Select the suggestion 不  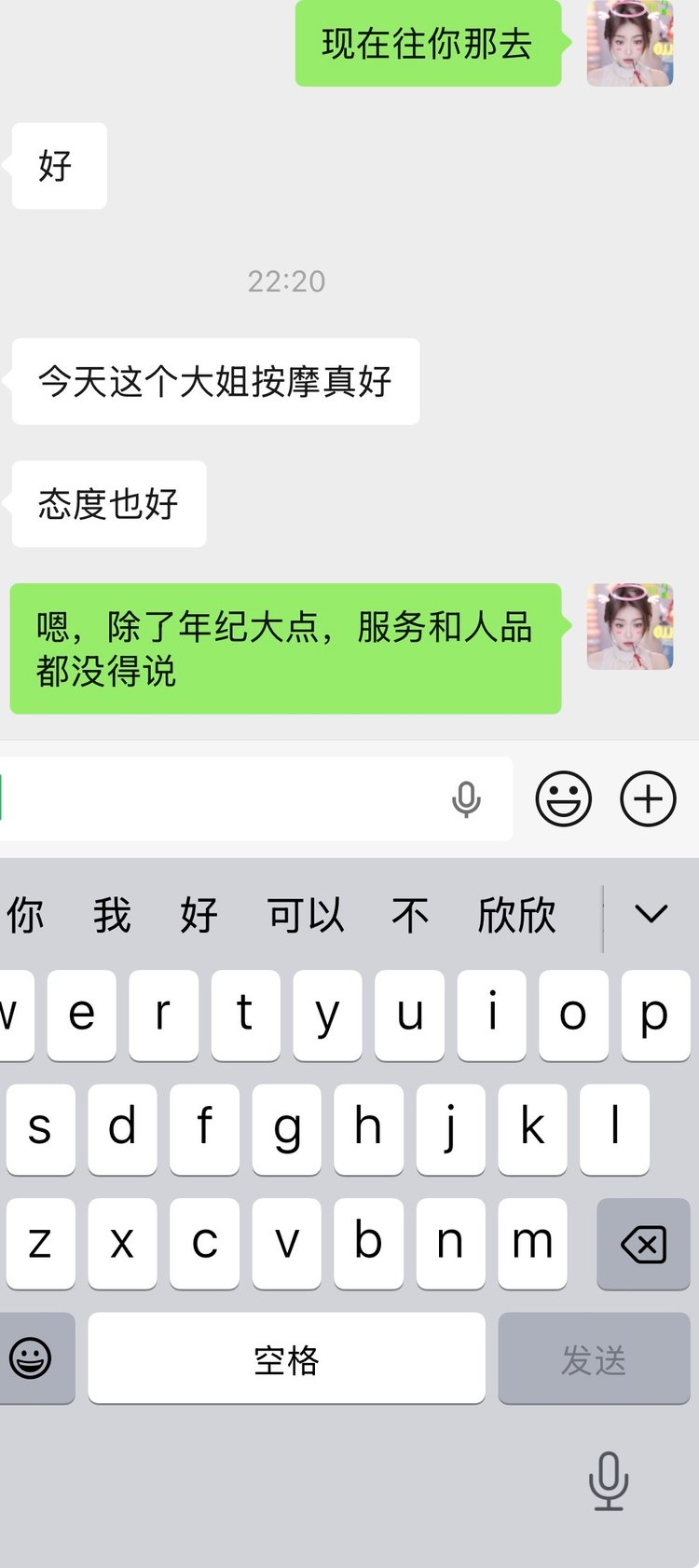pos(410,916)
